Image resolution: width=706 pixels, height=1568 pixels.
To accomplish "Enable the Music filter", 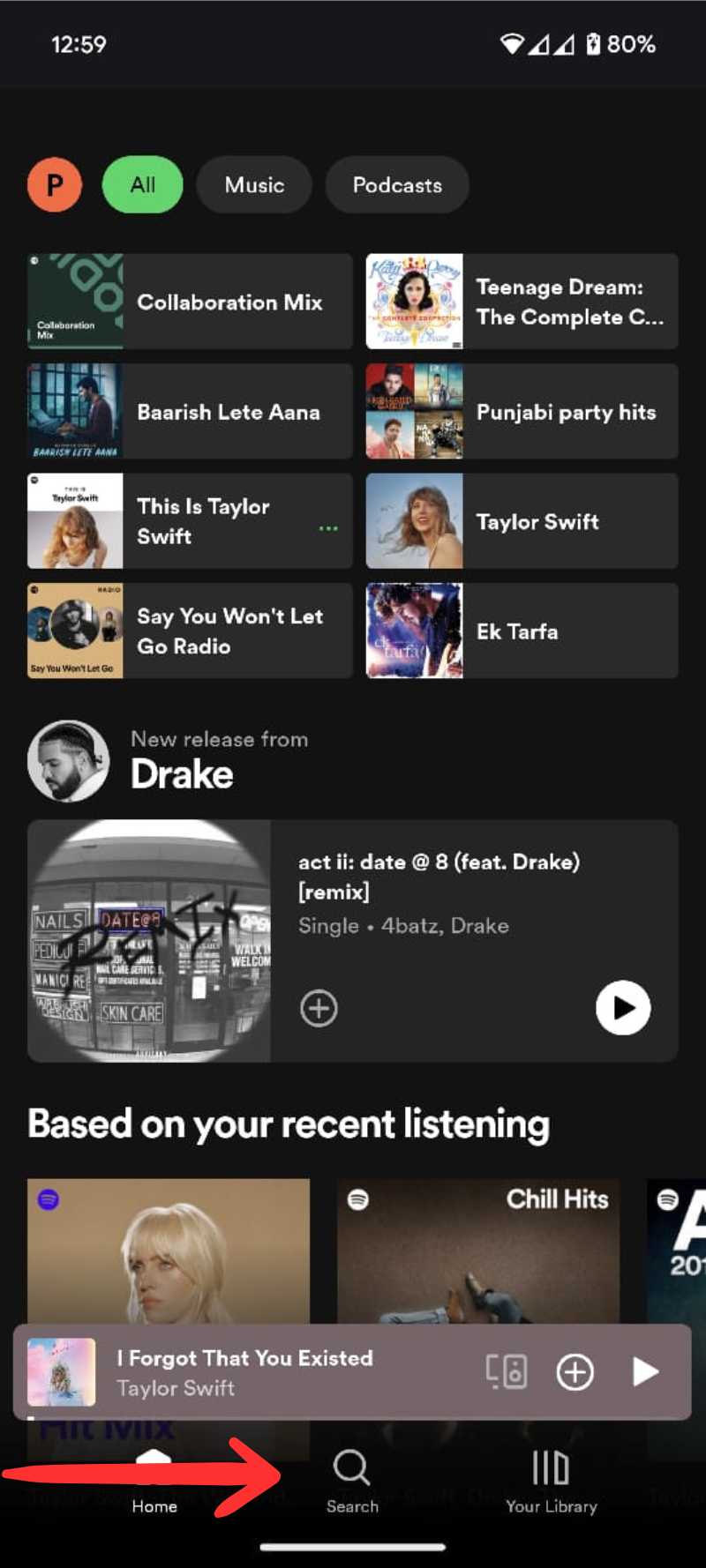I will pos(254,184).
